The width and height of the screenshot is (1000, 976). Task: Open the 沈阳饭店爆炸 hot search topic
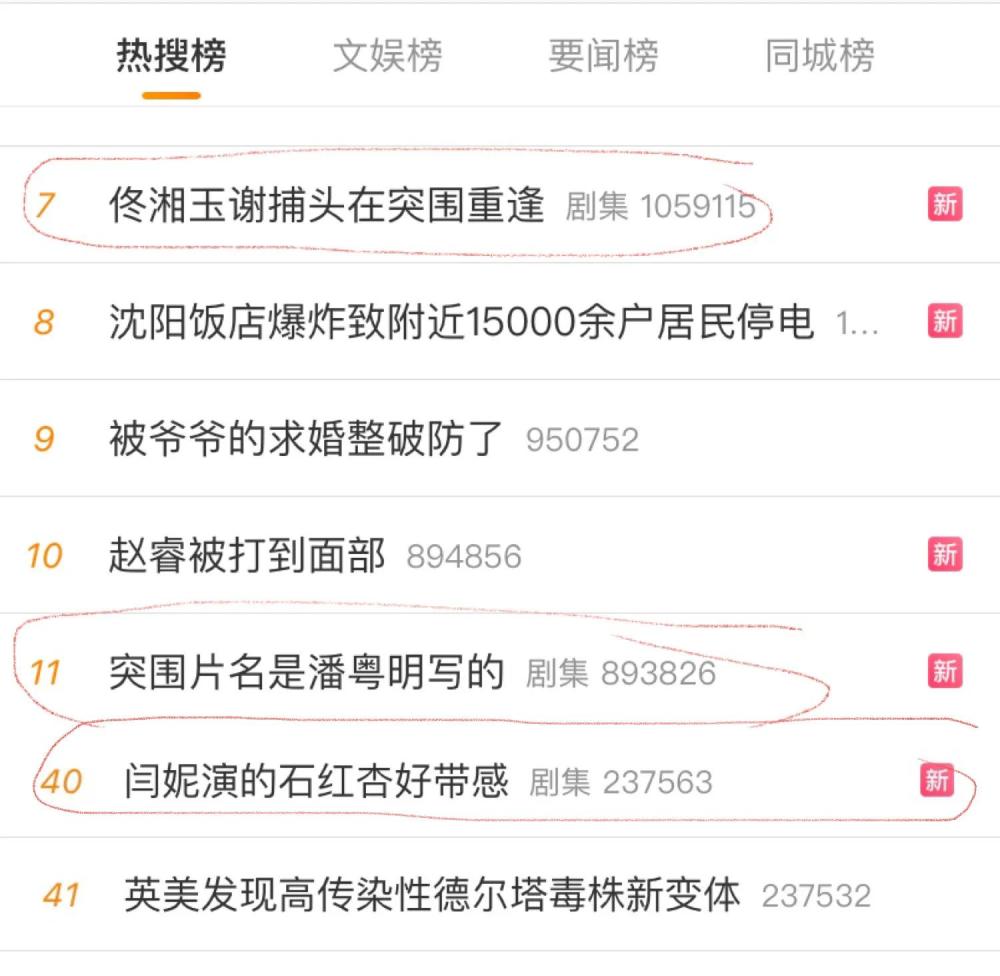click(x=461, y=323)
